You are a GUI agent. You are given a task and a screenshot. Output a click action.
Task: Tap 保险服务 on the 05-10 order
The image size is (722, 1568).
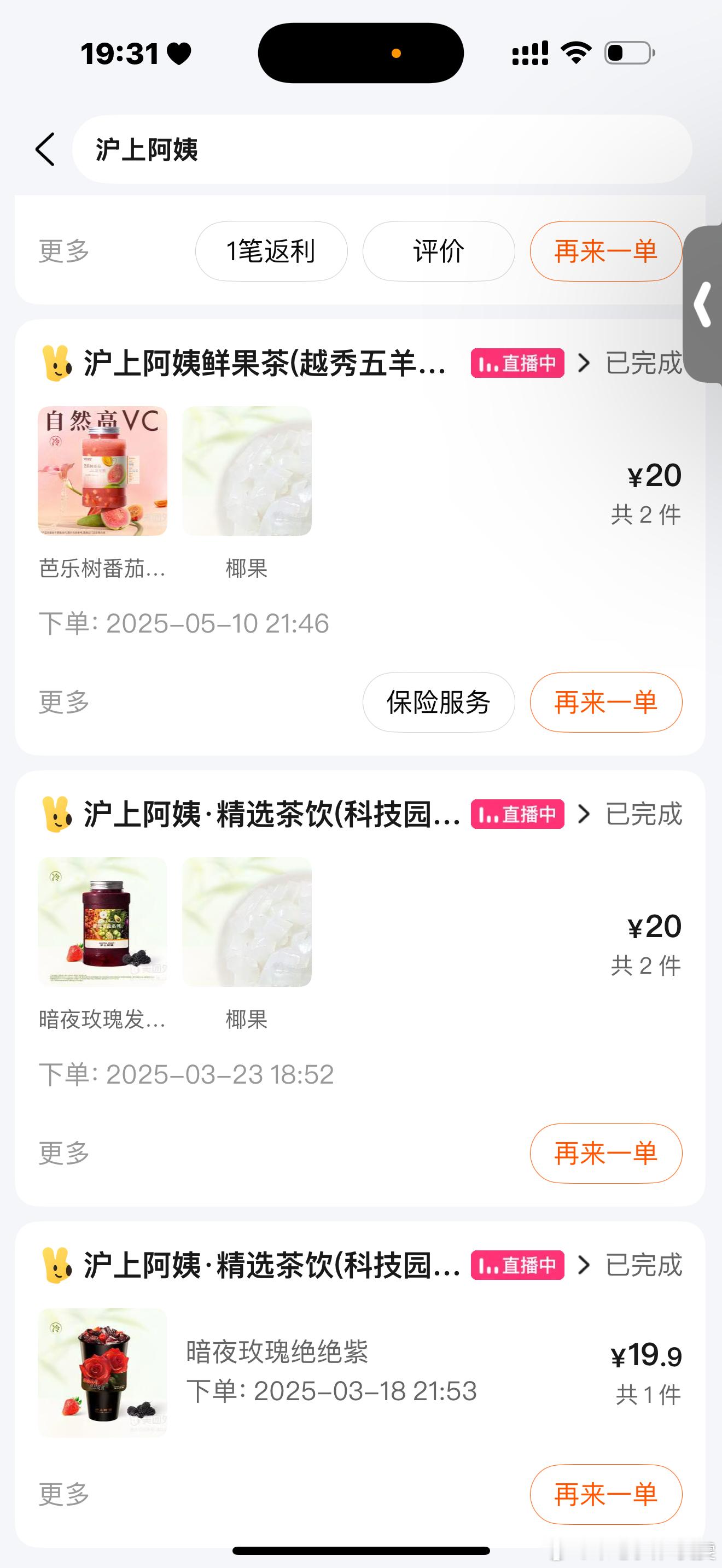coord(438,702)
